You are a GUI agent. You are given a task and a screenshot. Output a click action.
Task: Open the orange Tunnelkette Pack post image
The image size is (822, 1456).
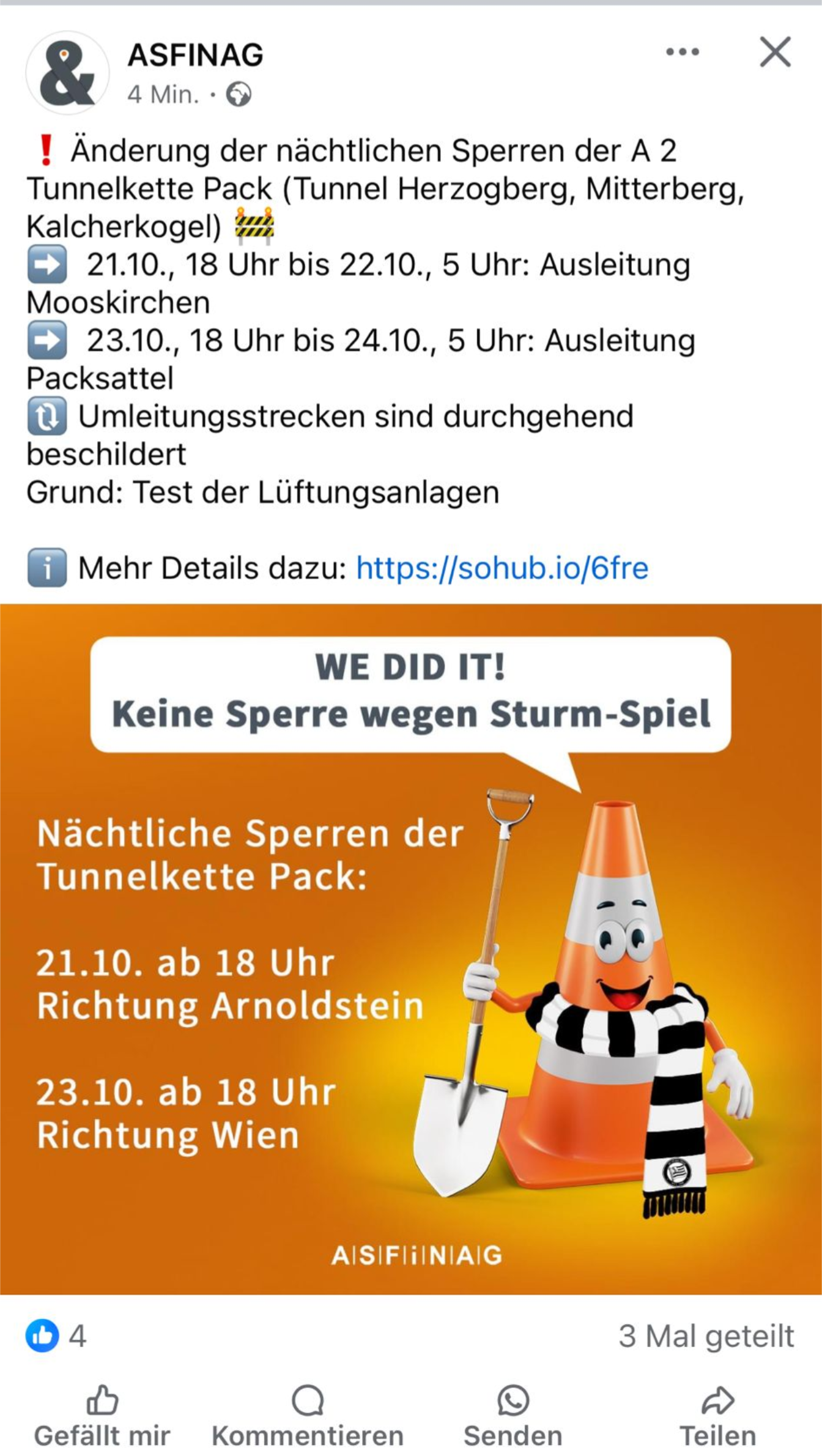click(411, 949)
